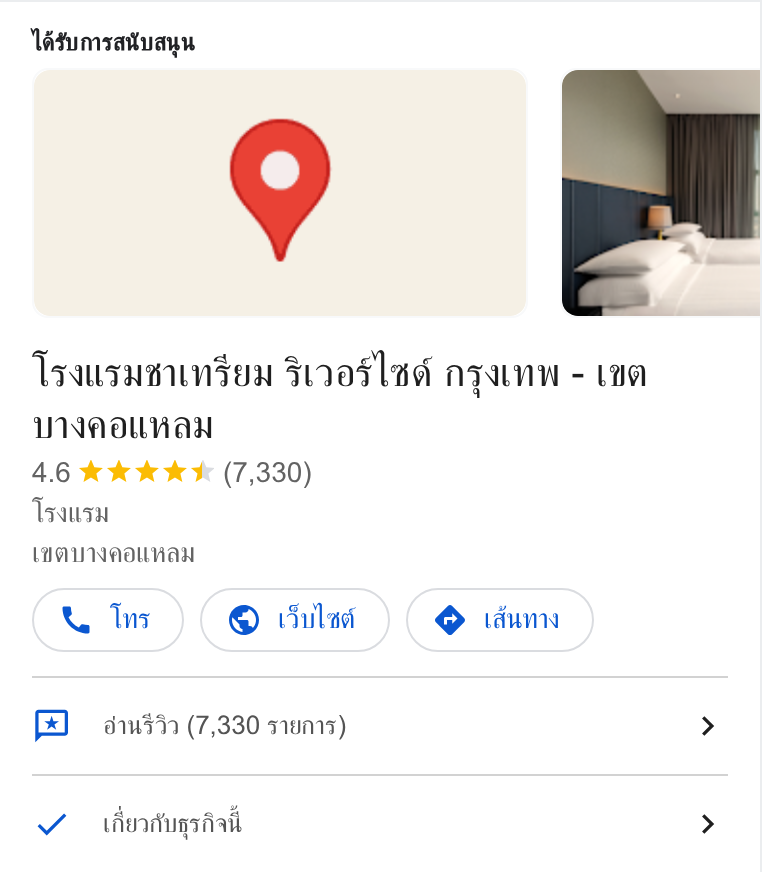Get directions with the เส้นทาง button
This screenshot has width=762, height=872.
(499, 620)
